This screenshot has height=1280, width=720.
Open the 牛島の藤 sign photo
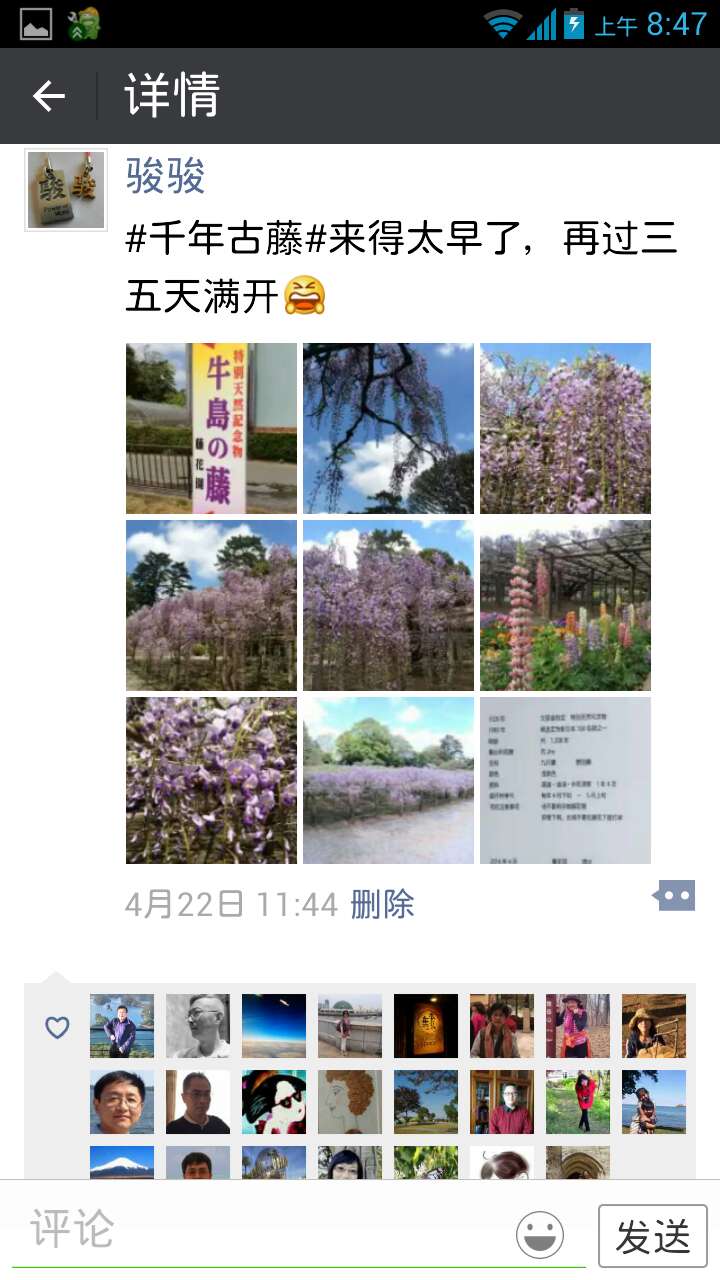pyautogui.click(x=211, y=428)
